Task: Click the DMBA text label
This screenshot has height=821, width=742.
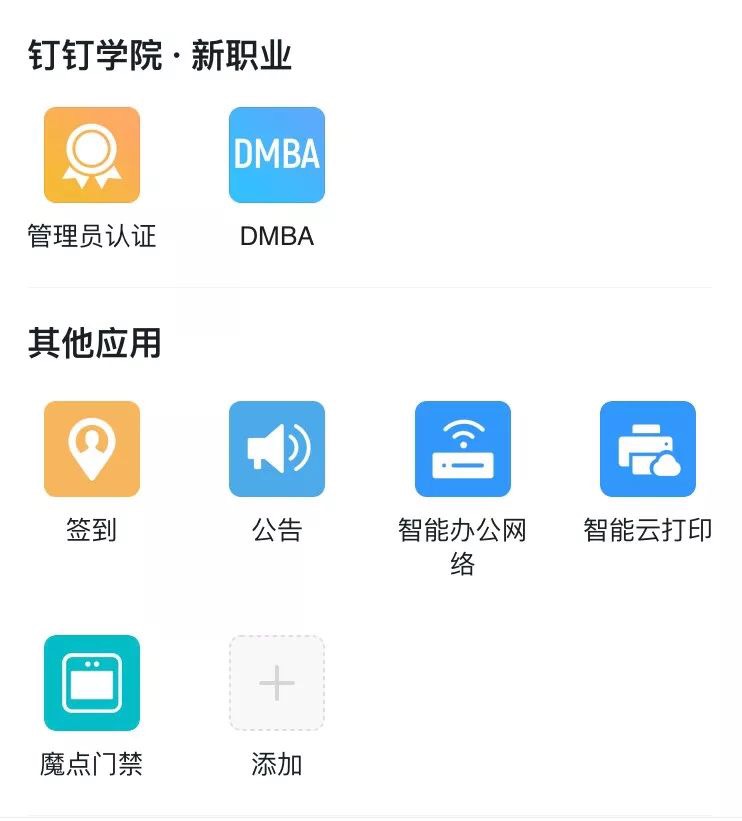Action: pyautogui.click(x=277, y=236)
